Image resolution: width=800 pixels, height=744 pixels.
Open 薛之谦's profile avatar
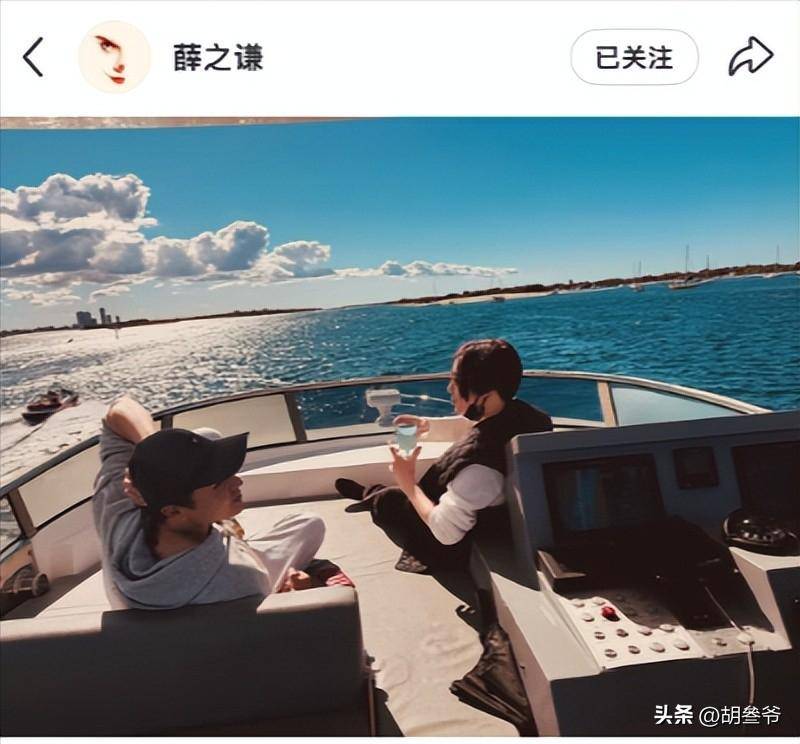coord(114,57)
